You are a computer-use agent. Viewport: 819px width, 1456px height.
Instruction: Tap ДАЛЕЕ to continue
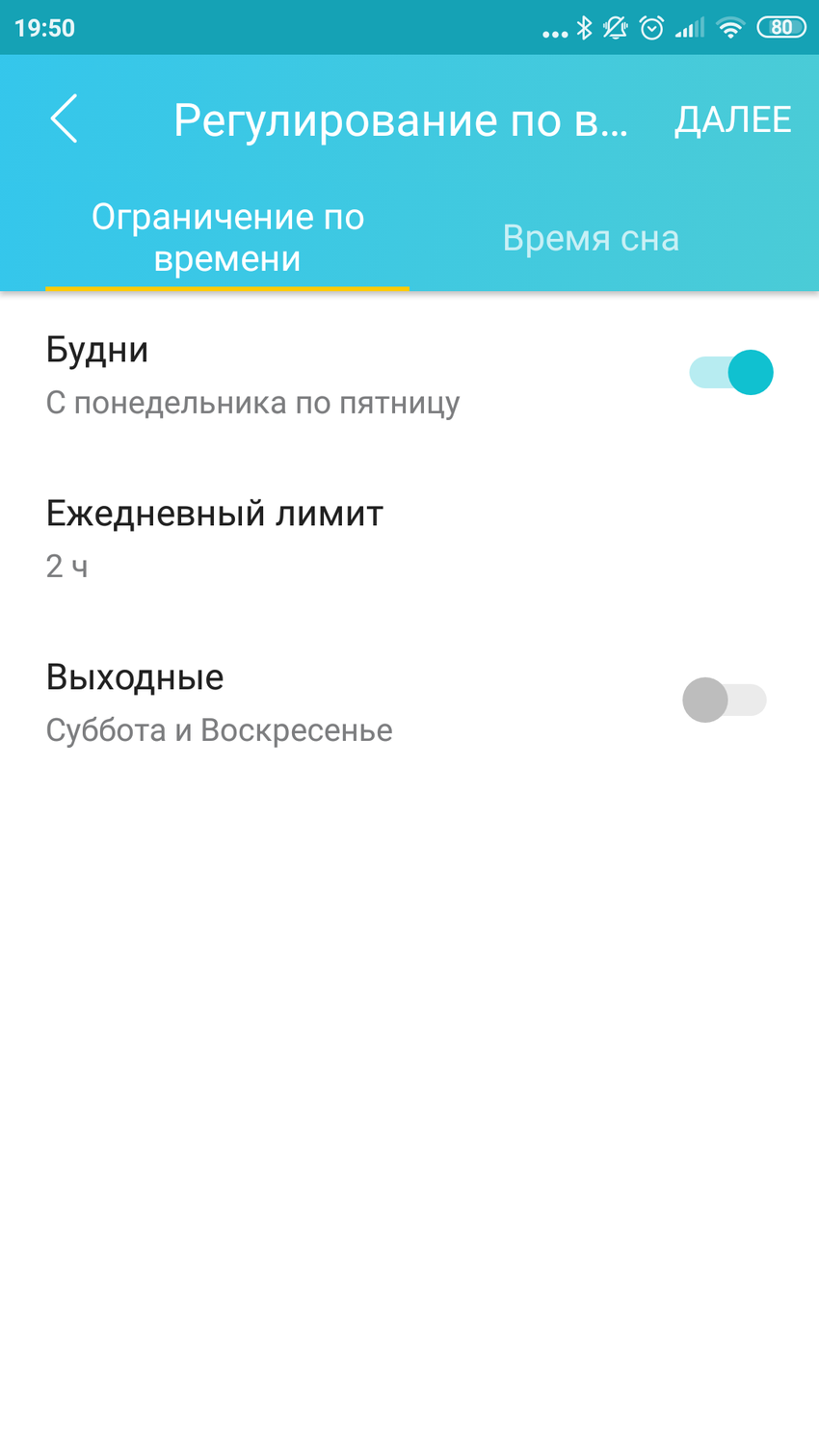(732, 120)
